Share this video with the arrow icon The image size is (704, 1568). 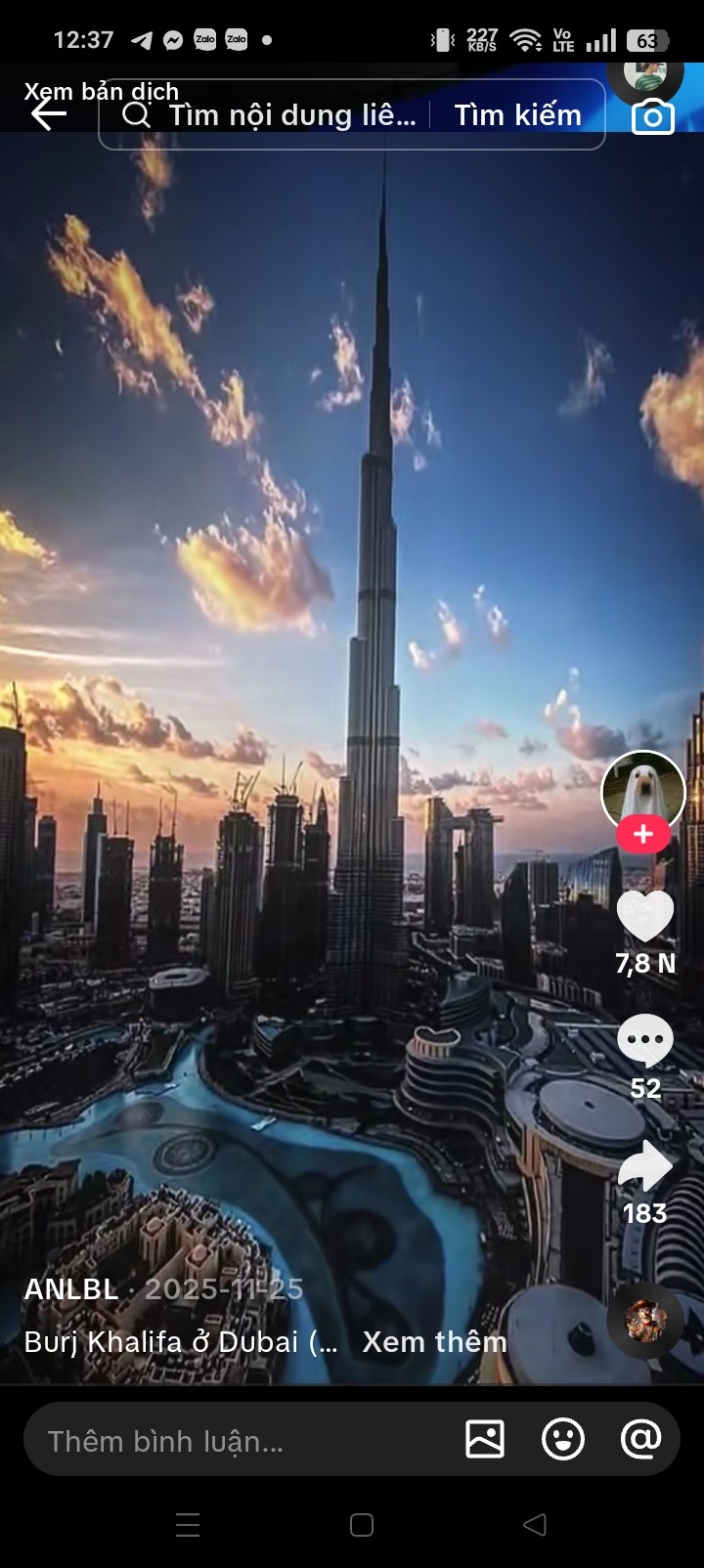(x=645, y=1166)
